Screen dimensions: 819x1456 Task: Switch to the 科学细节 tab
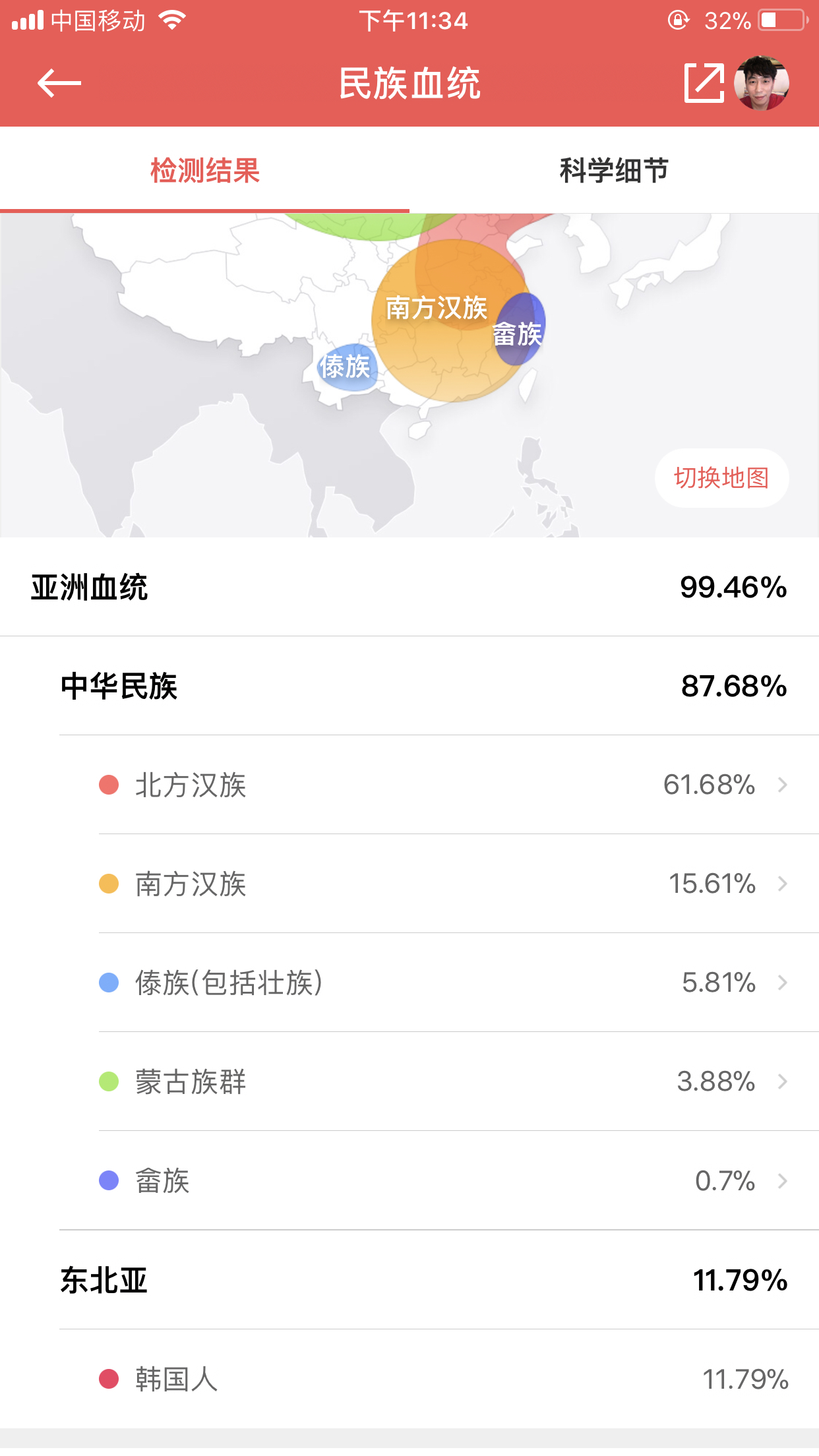click(614, 171)
